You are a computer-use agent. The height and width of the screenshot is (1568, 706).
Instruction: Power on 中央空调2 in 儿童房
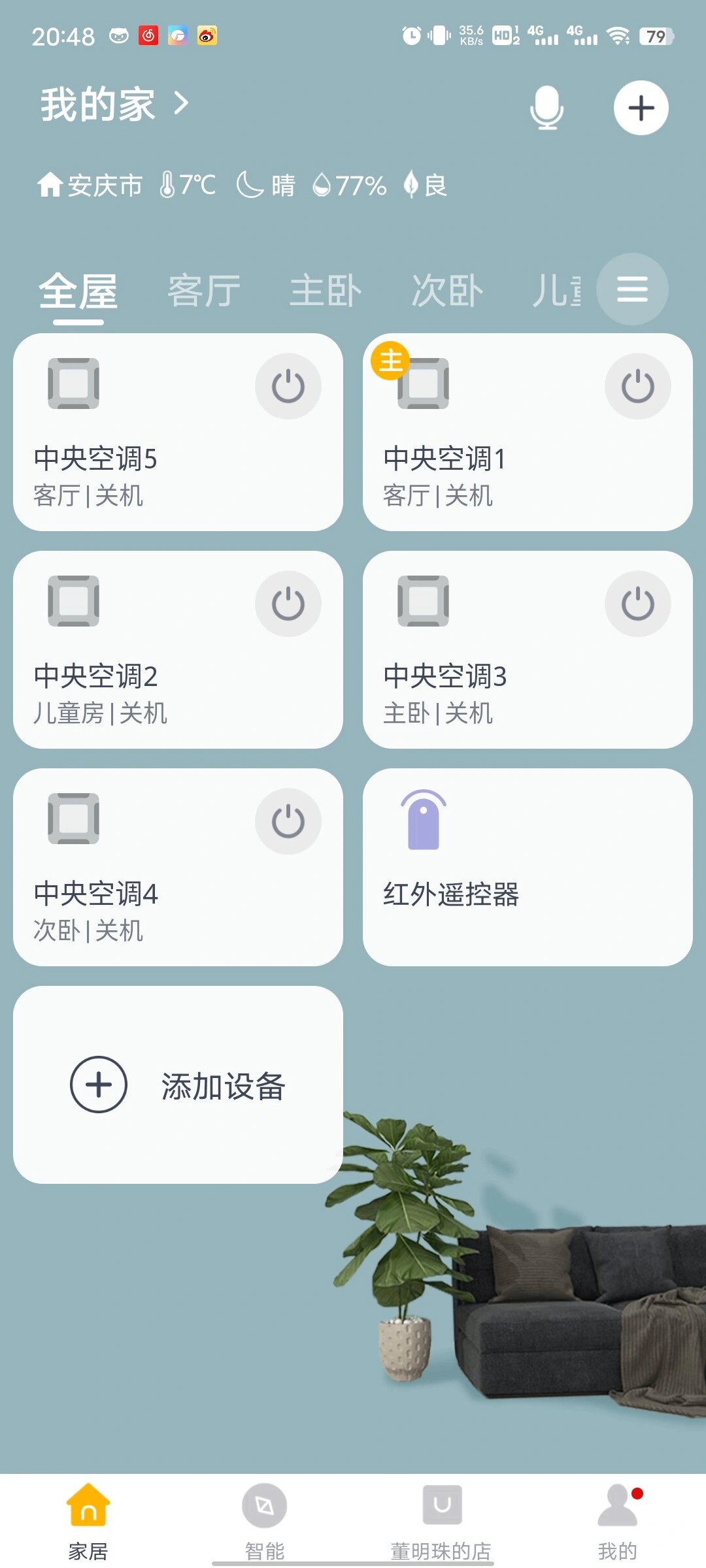[x=288, y=604]
